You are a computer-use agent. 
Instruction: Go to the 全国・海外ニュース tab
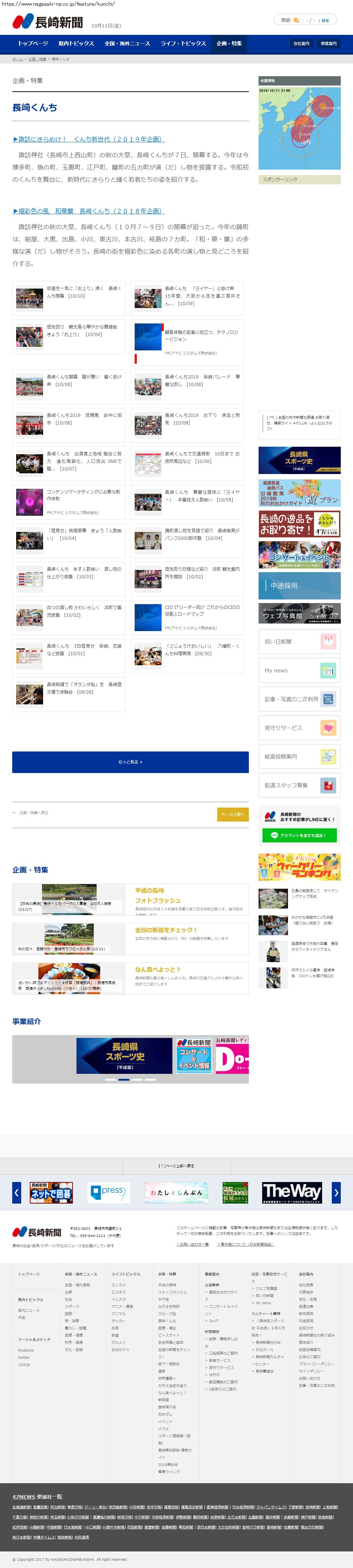coord(127,43)
